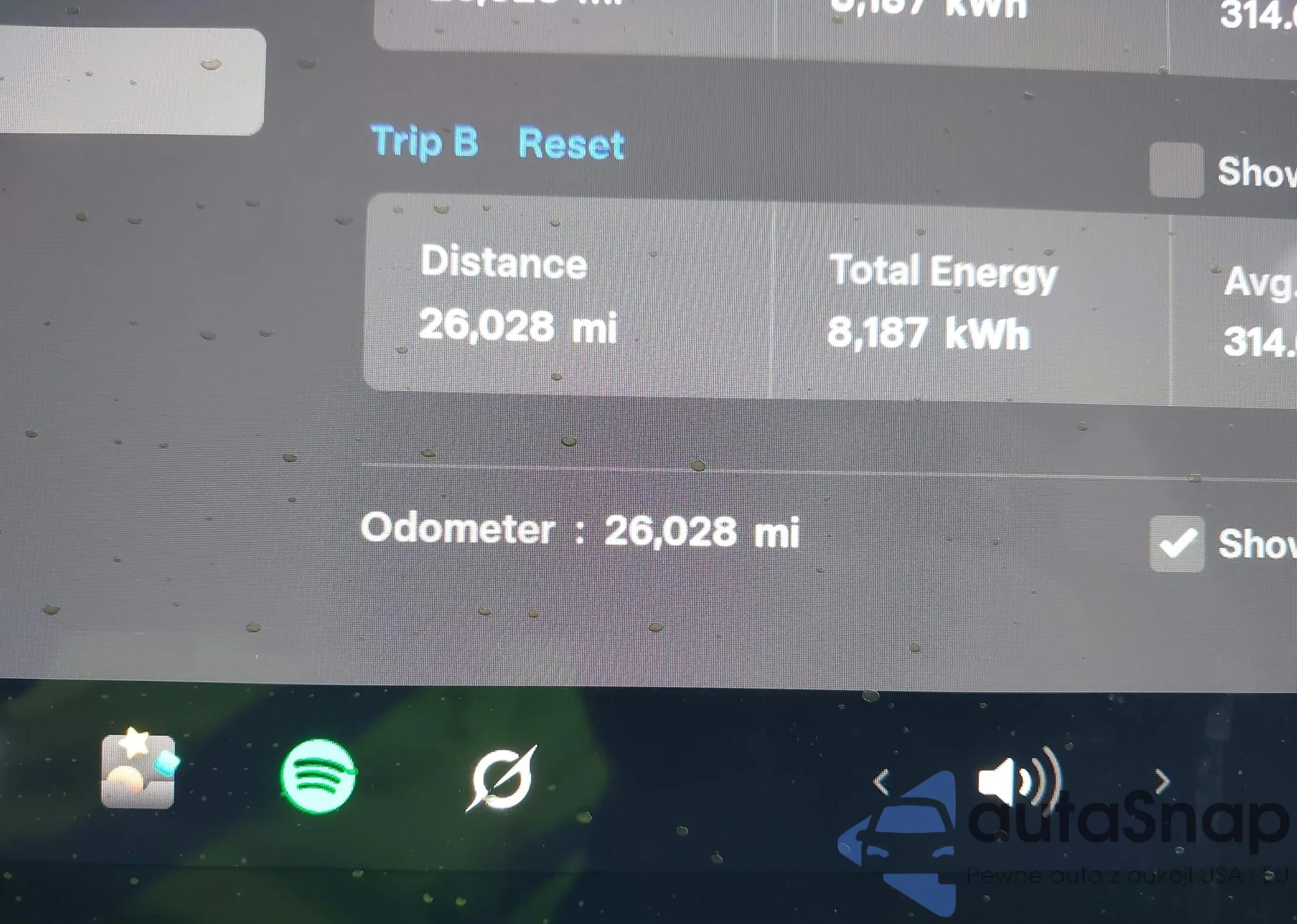Uncheck the Show checkbox beside Odometer
This screenshot has width=1297, height=924.
pyautogui.click(x=1176, y=543)
